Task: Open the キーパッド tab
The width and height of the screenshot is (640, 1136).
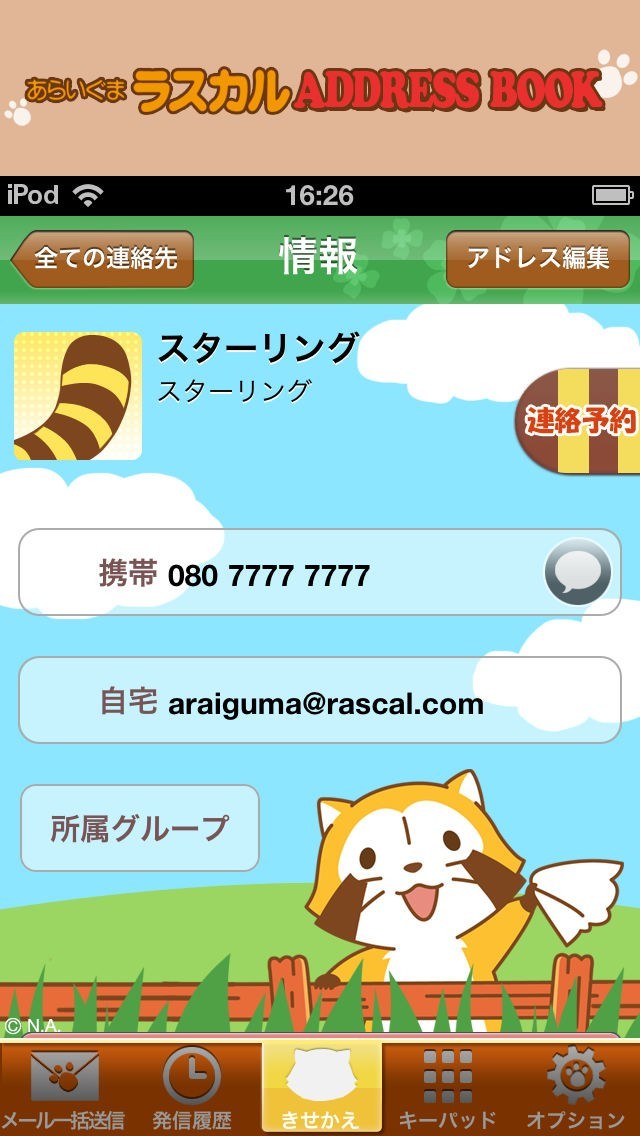Action: point(448,1088)
